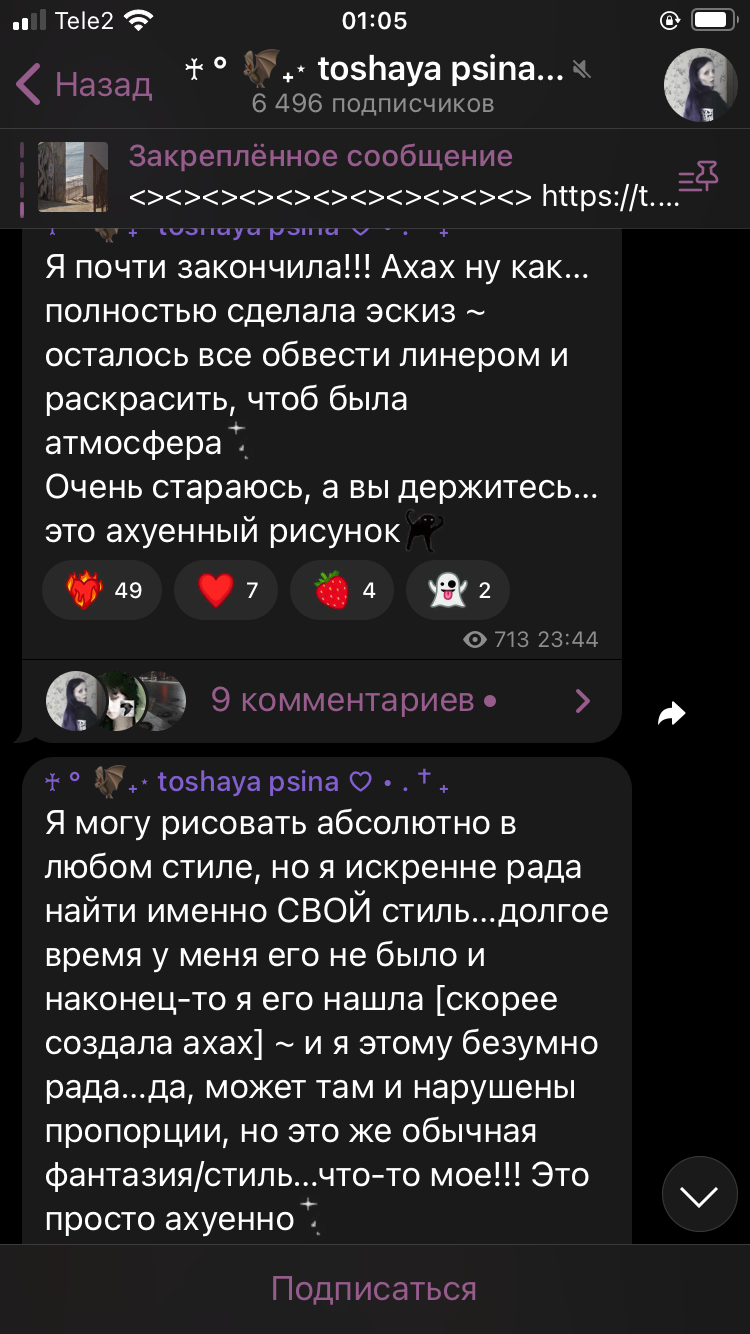React with the flaming heart showing 49
This screenshot has width=750, height=1334.
click(x=106, y=590)
